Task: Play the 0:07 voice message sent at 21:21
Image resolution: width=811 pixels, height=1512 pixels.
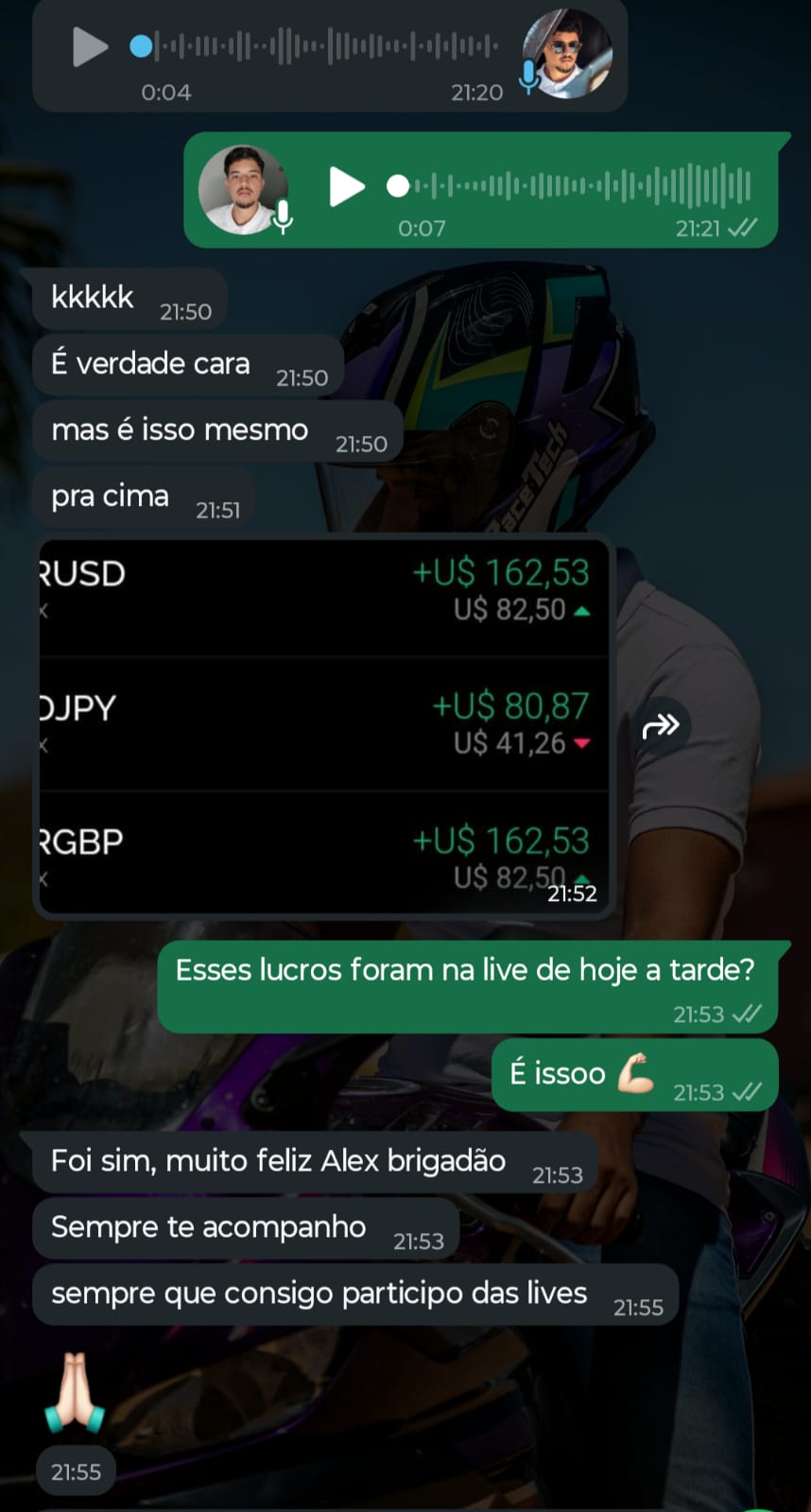Action: click(346, 186)
